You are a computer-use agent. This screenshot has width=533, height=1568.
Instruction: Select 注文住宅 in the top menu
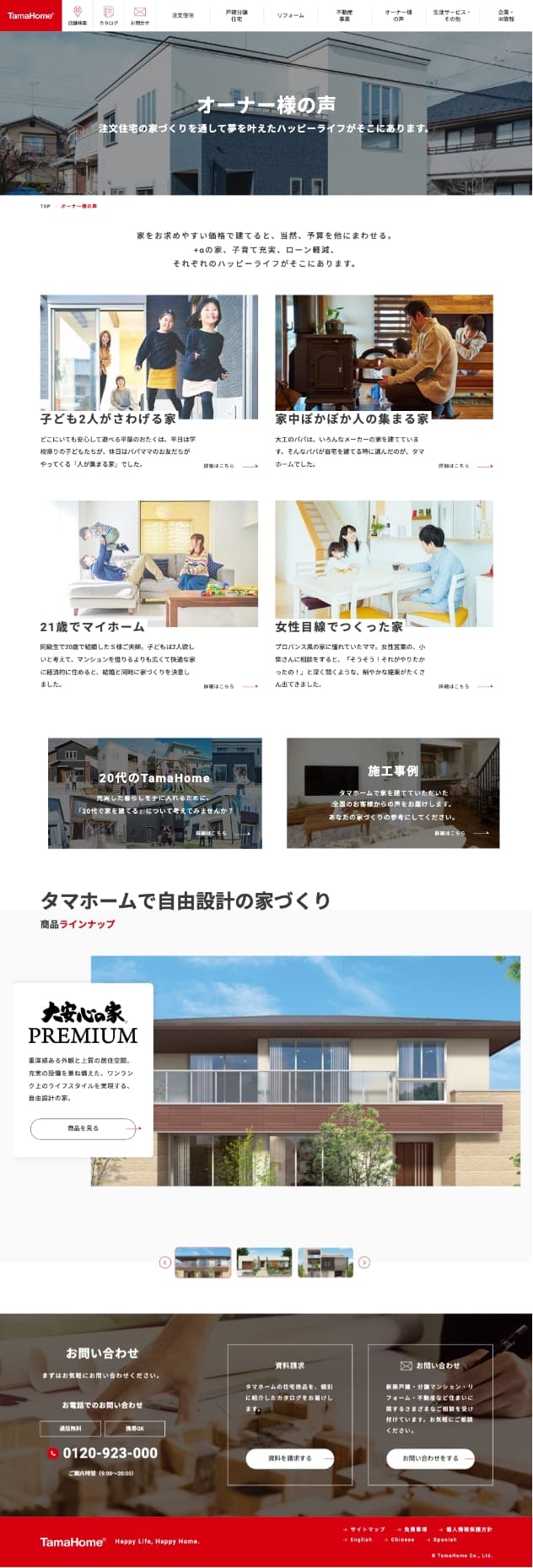pyautogui.click(x=182, y=15)
